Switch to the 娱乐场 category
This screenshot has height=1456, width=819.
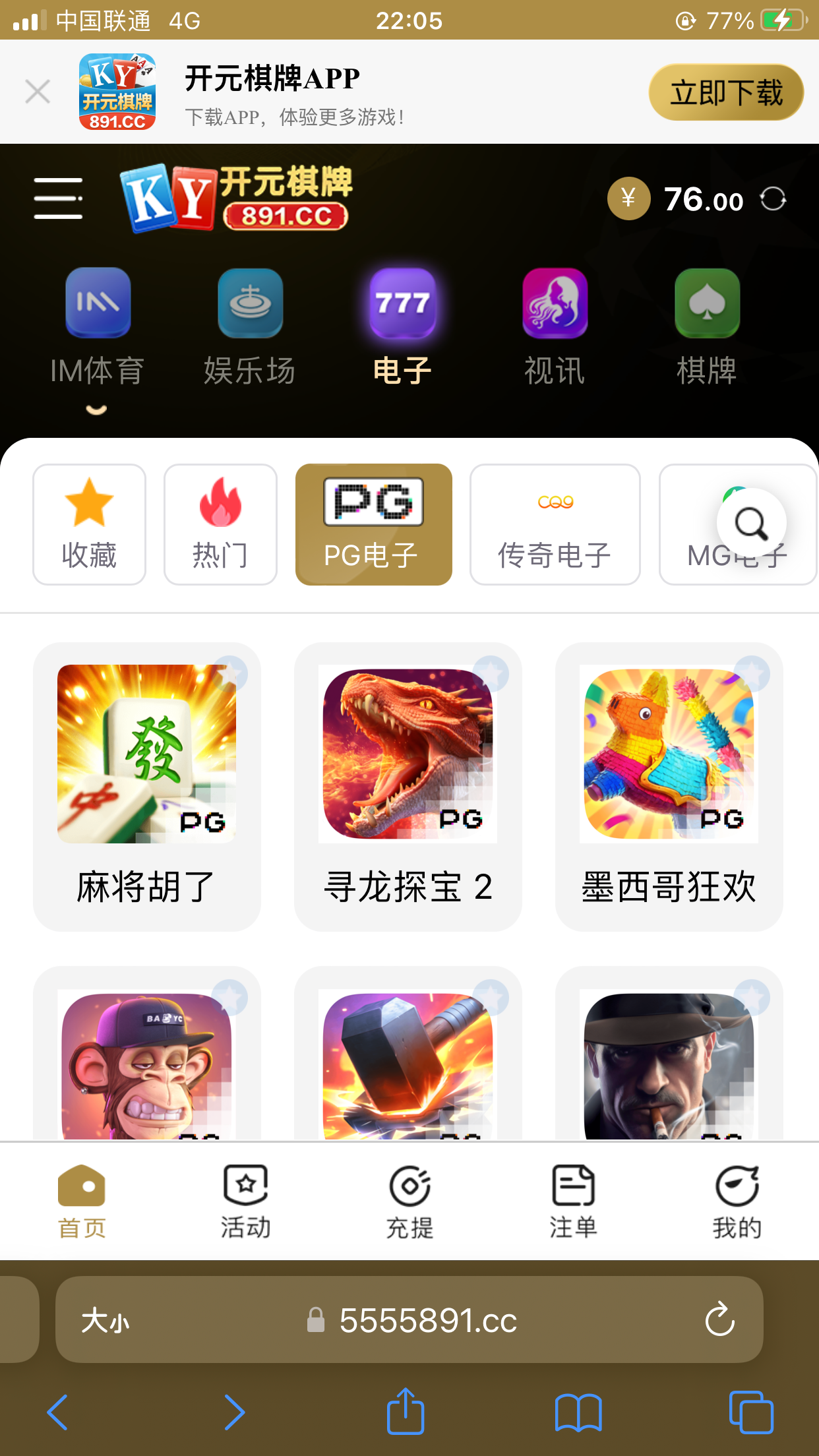250,328
